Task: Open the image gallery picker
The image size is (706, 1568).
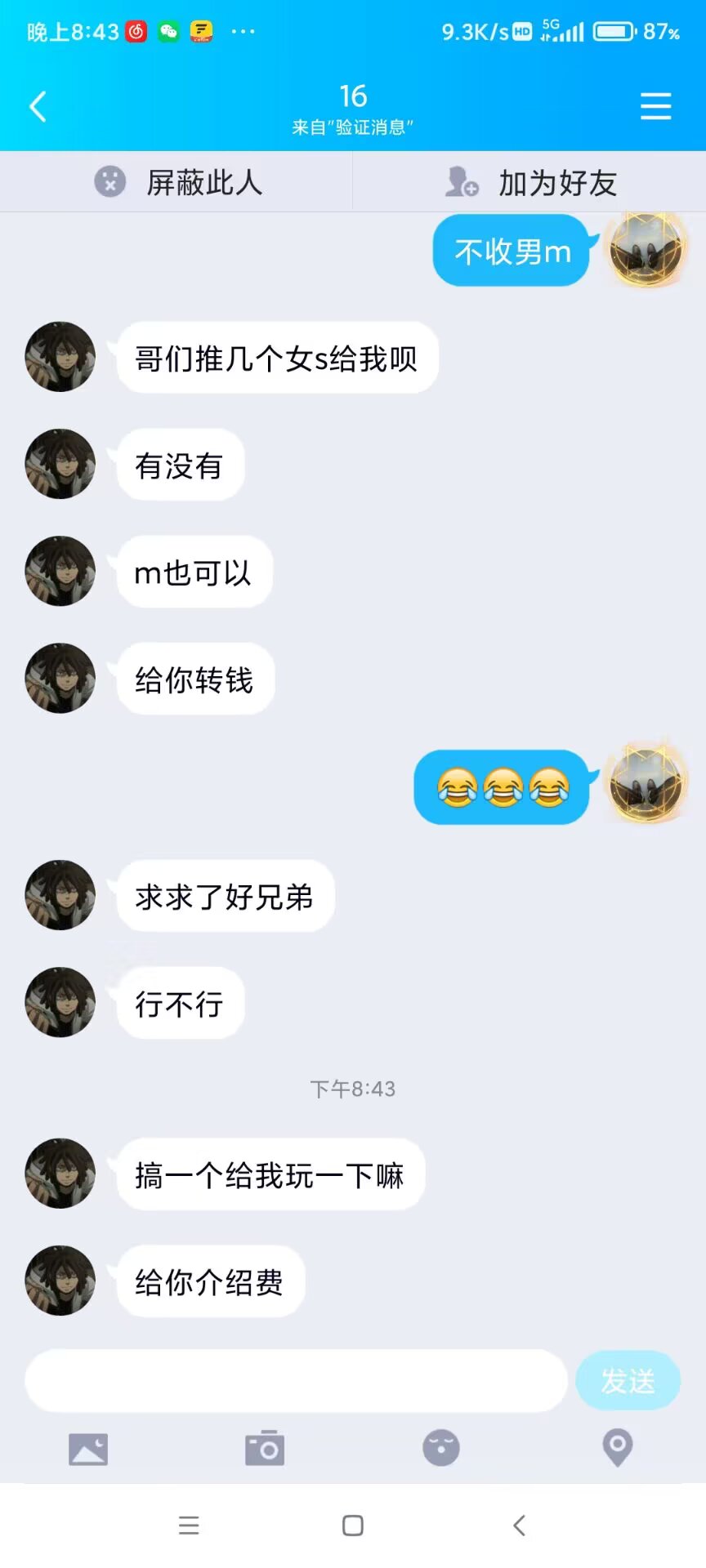Action: tap(88, 1449)
